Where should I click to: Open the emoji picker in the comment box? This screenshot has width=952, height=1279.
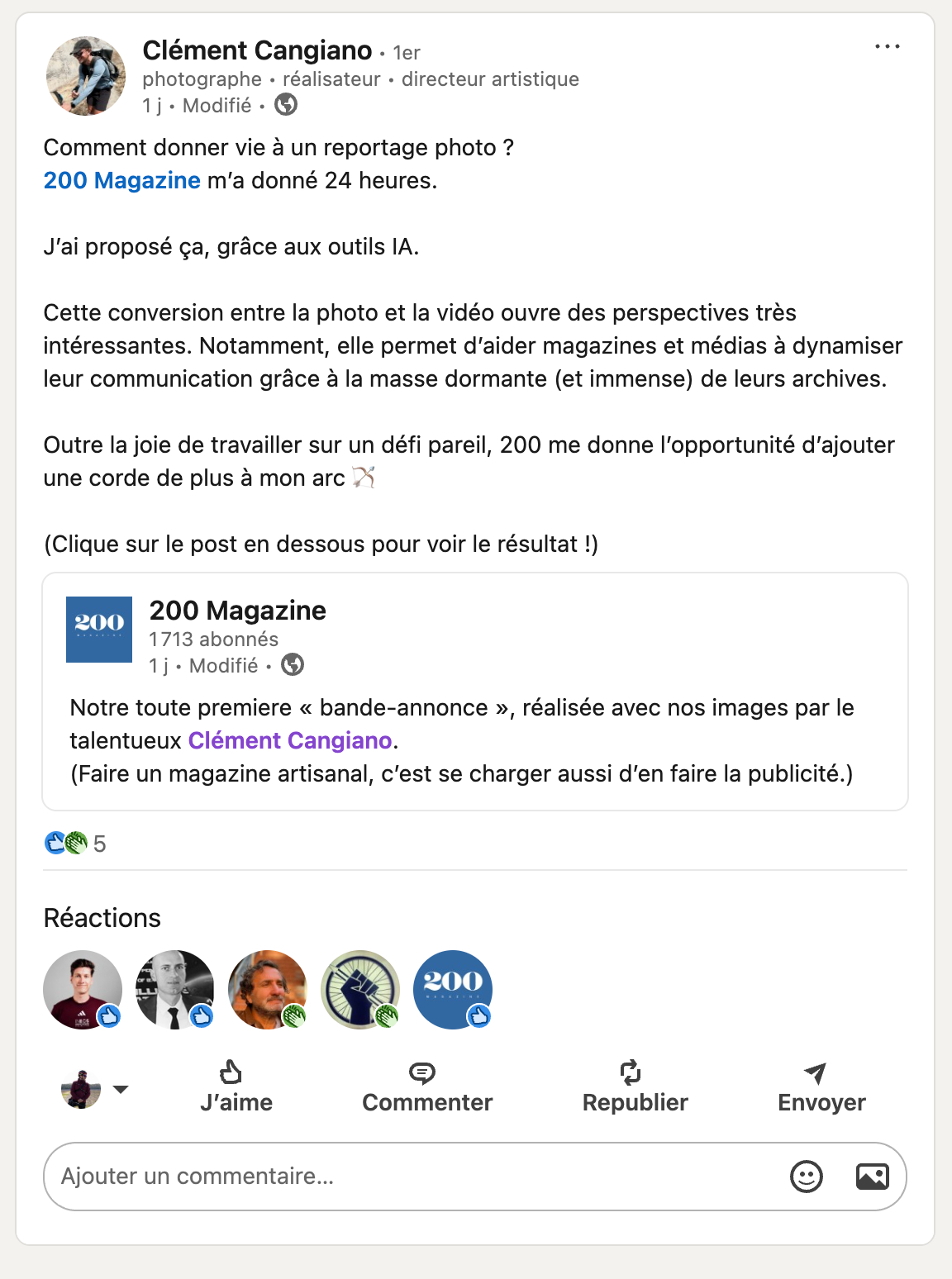[806, 1176]
